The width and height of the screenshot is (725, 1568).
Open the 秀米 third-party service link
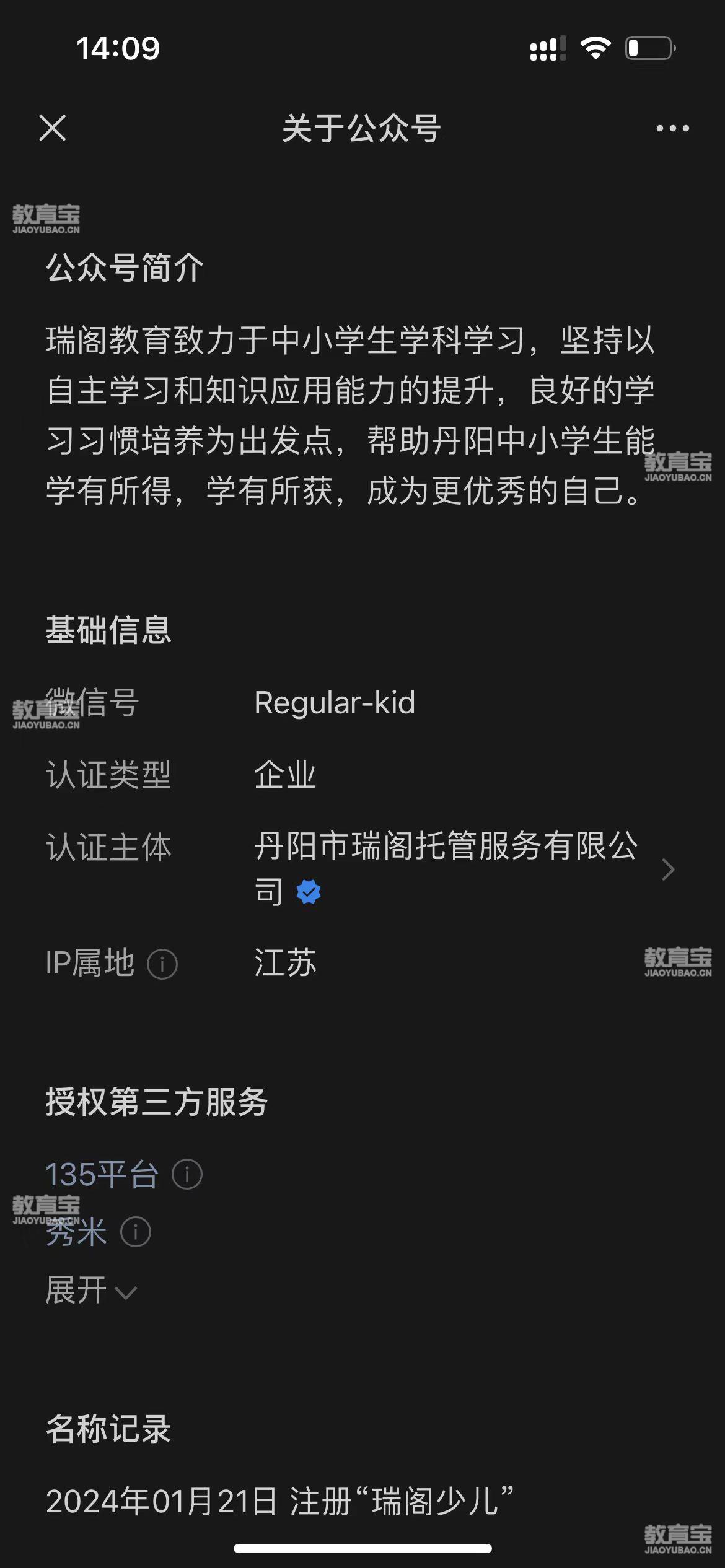(76, 1232)
